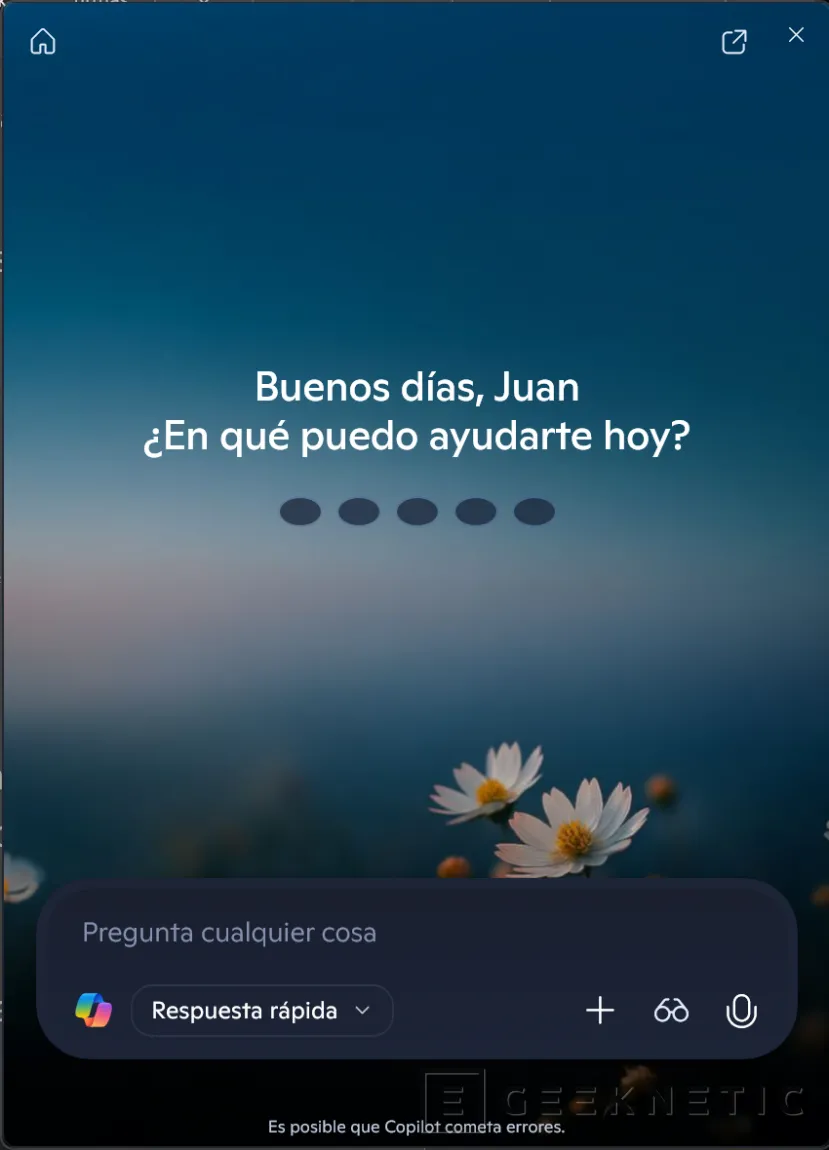Viewport: 829px width, 1150px height.
Task: Activate voice input via the microphone icon
Action: [740, 1010]
